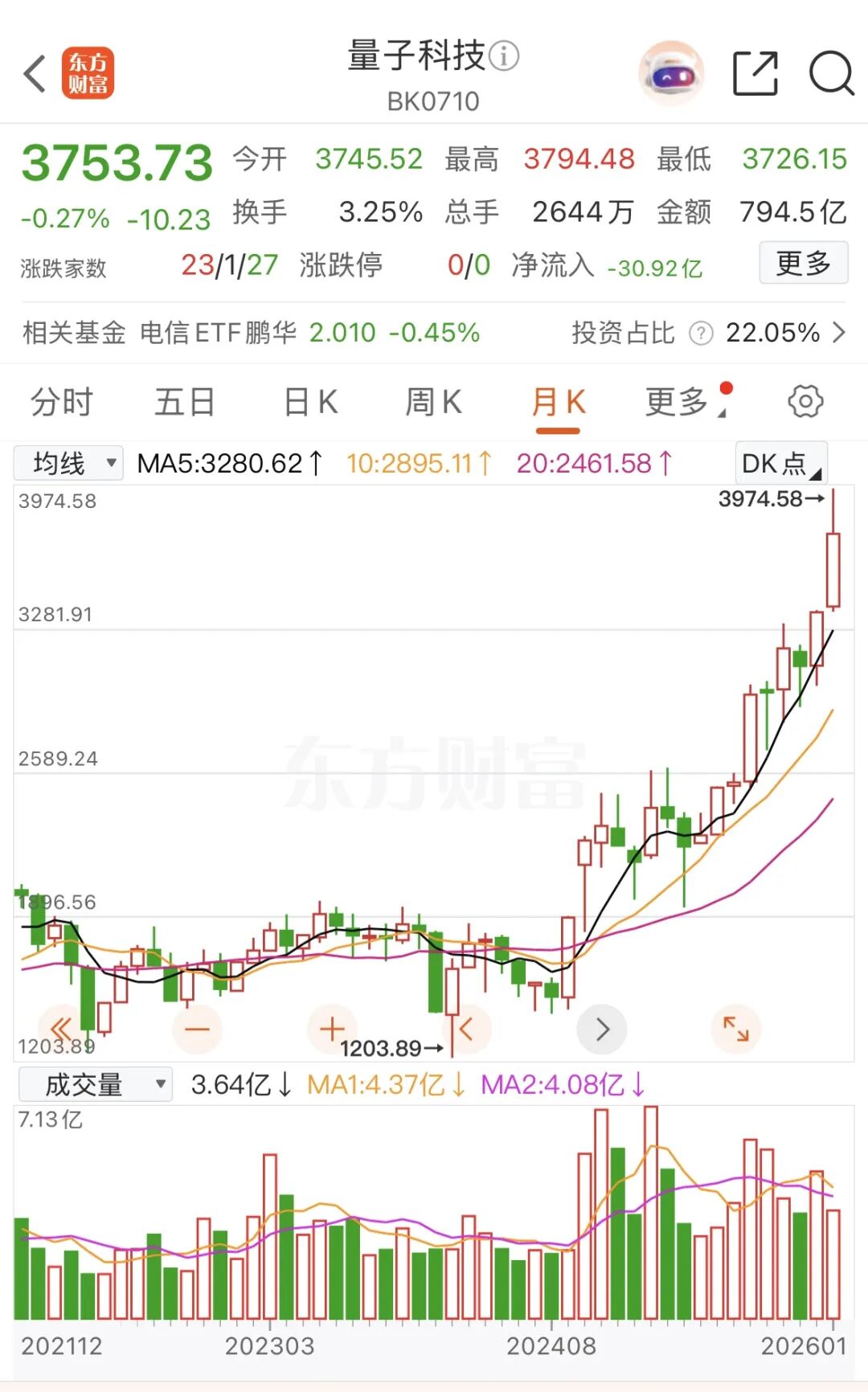Open the 均线 indicator dropdown
The height and width of the screenshot is (1392, 868).
[69, 464]
